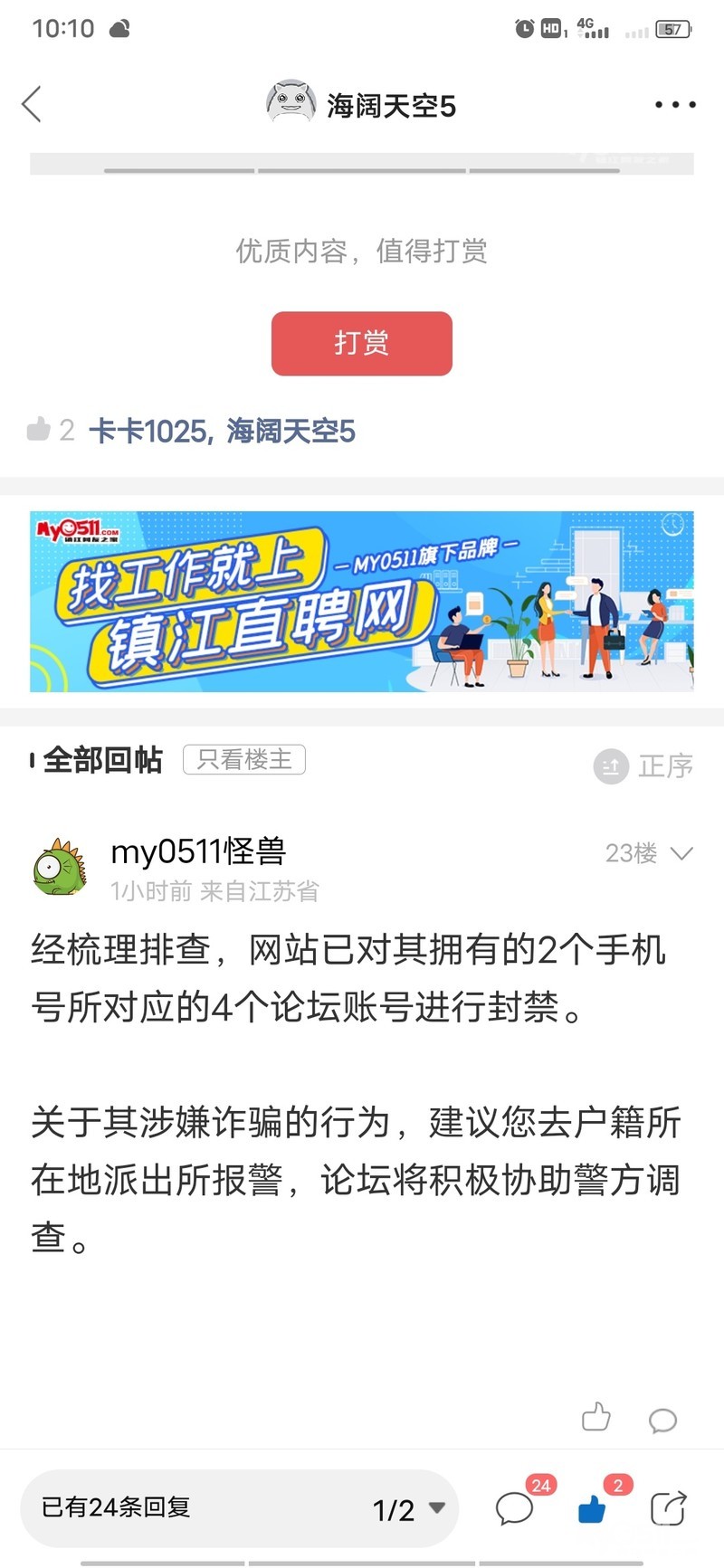Tap the red 打赏 reward button
The height and width of the screenshot is (1568, 724).
[361, 343]
